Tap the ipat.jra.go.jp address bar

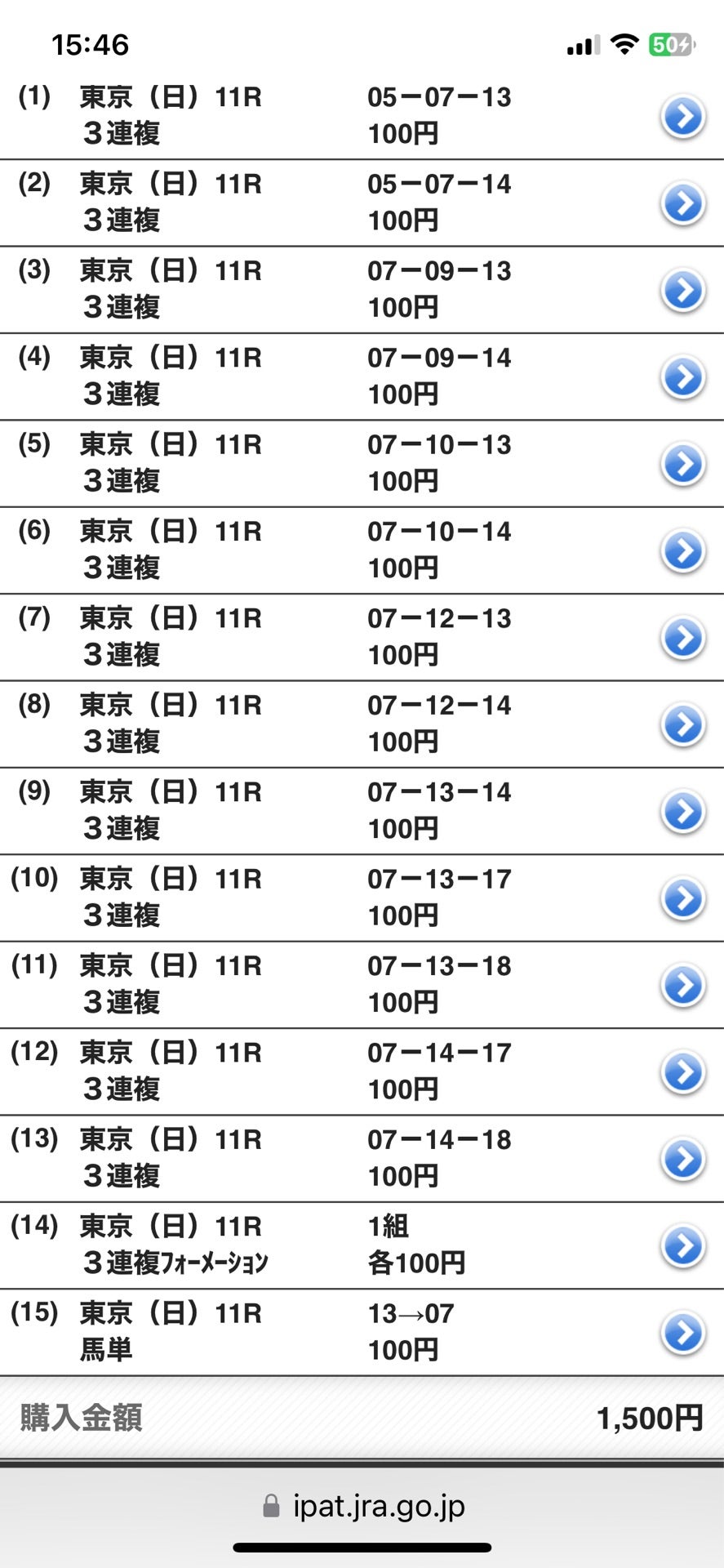[x=363, y=1506]
